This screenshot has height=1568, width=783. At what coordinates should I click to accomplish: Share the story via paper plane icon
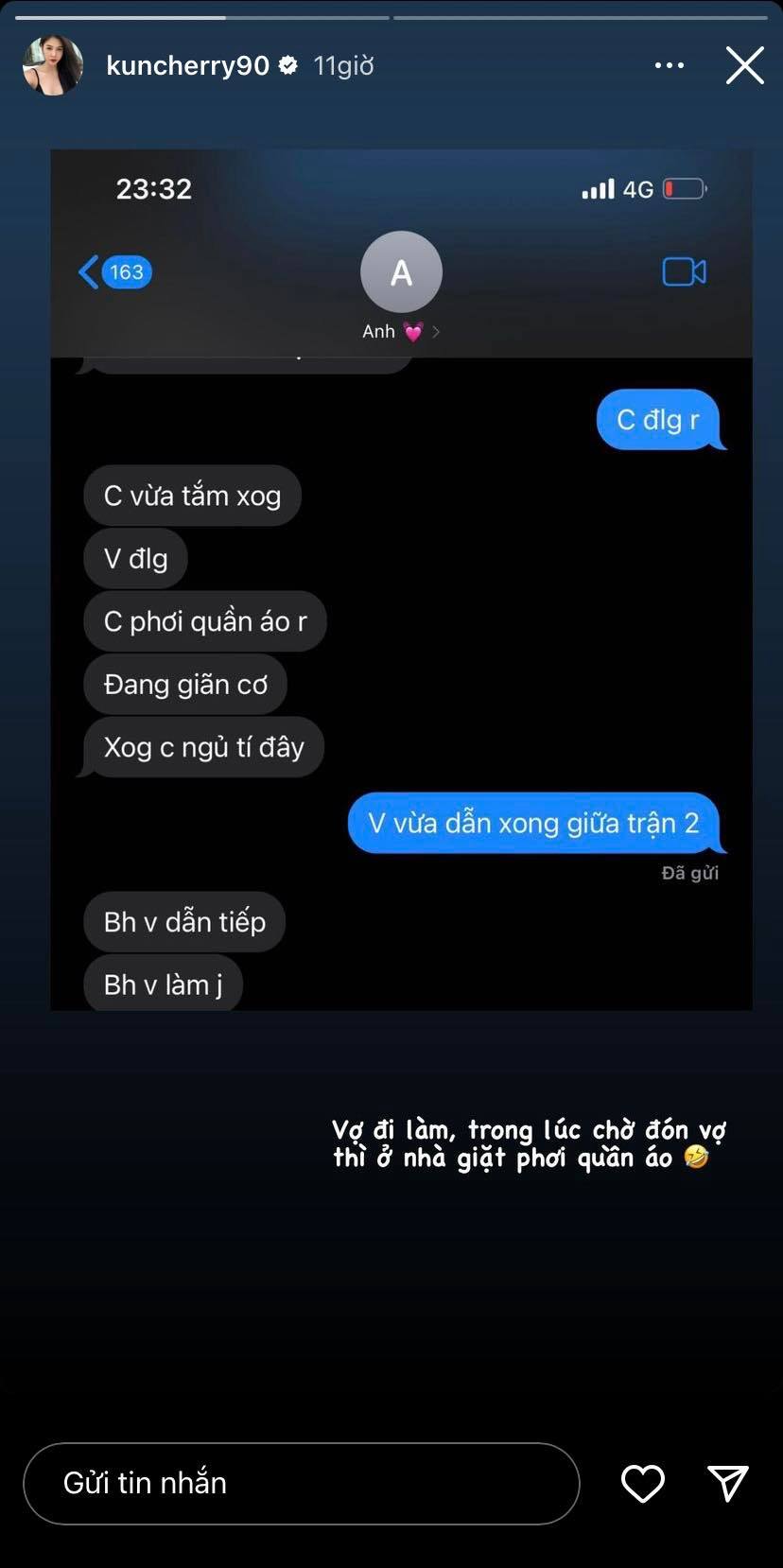pos(728,1483)
